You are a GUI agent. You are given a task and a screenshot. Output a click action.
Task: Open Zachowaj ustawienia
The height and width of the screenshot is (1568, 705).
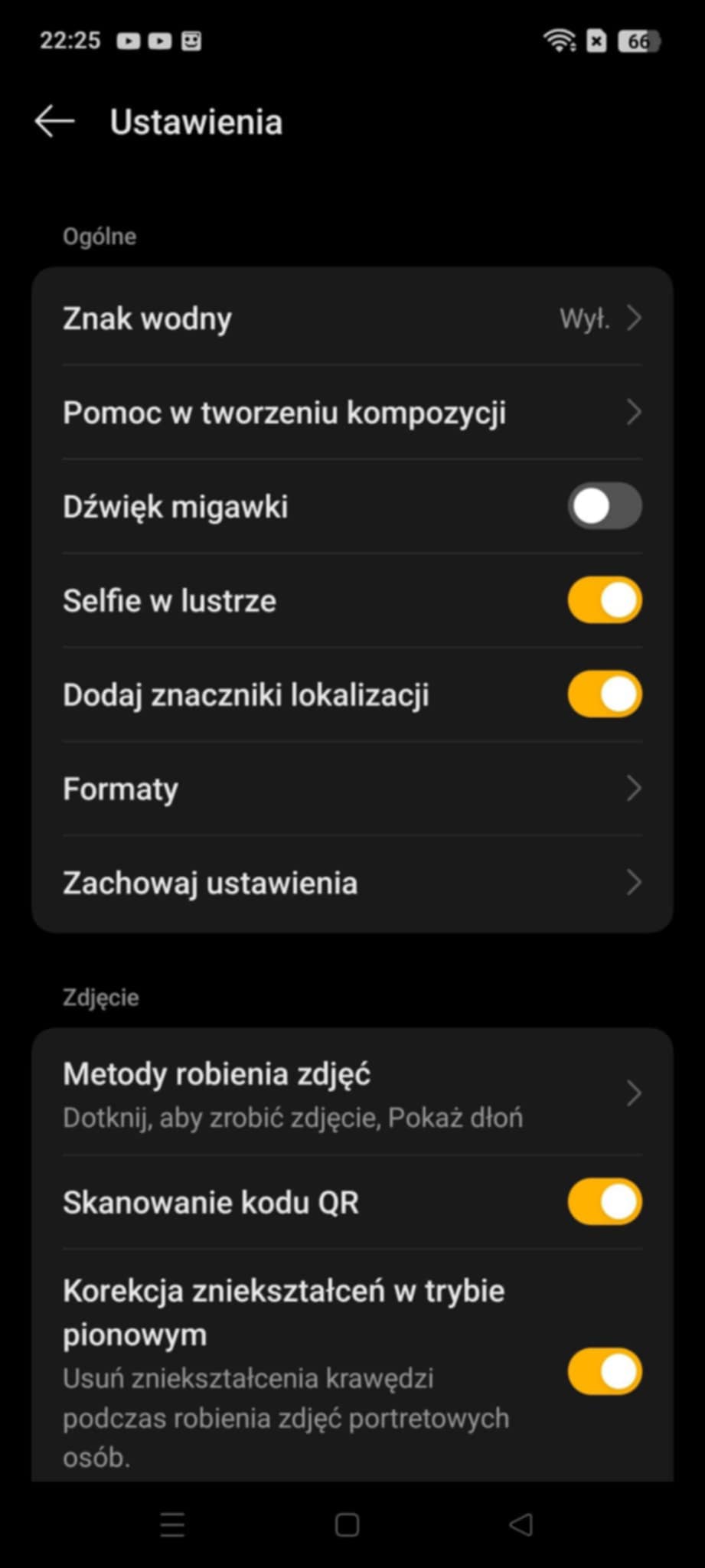click(352, 883)
